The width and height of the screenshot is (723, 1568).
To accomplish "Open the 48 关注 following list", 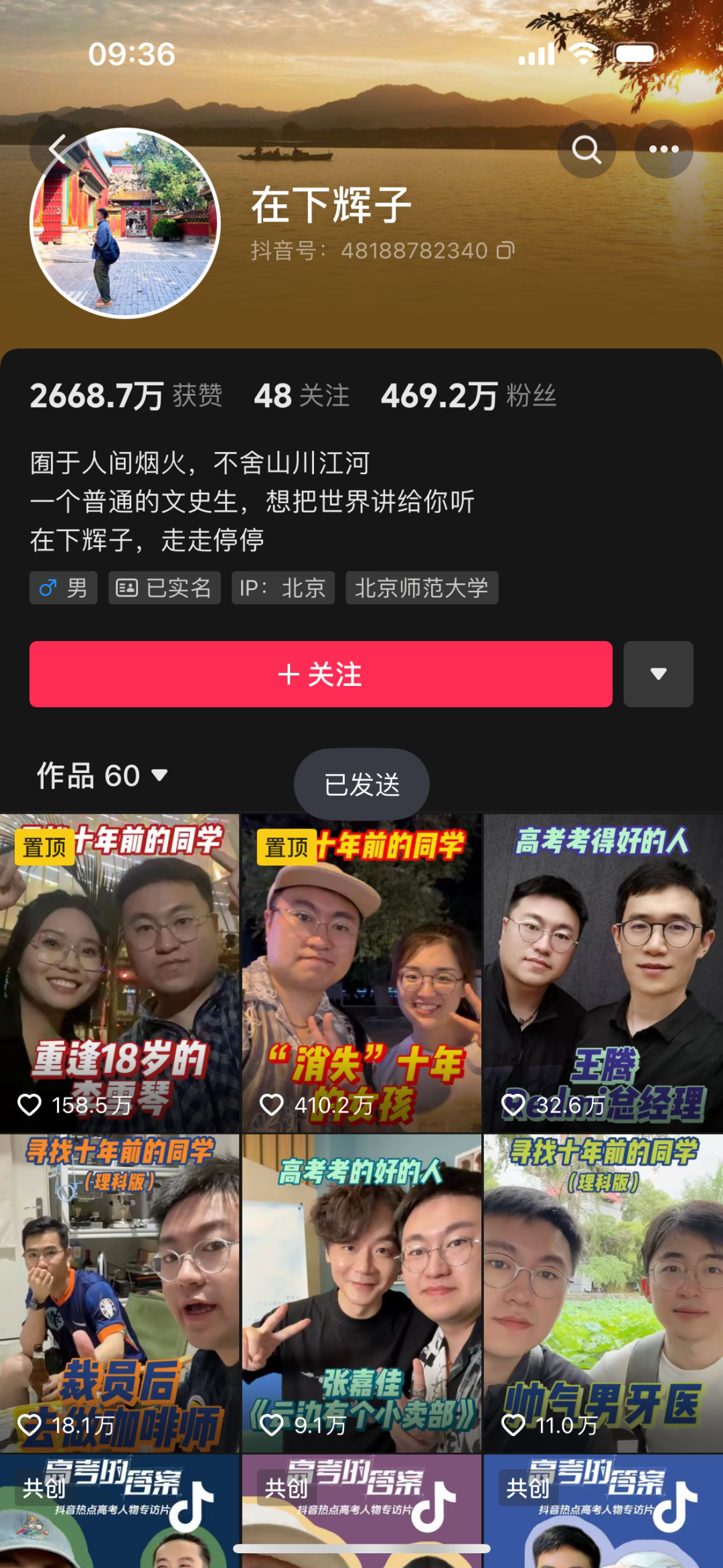I will pyautogui.click(x=301, y=396).
